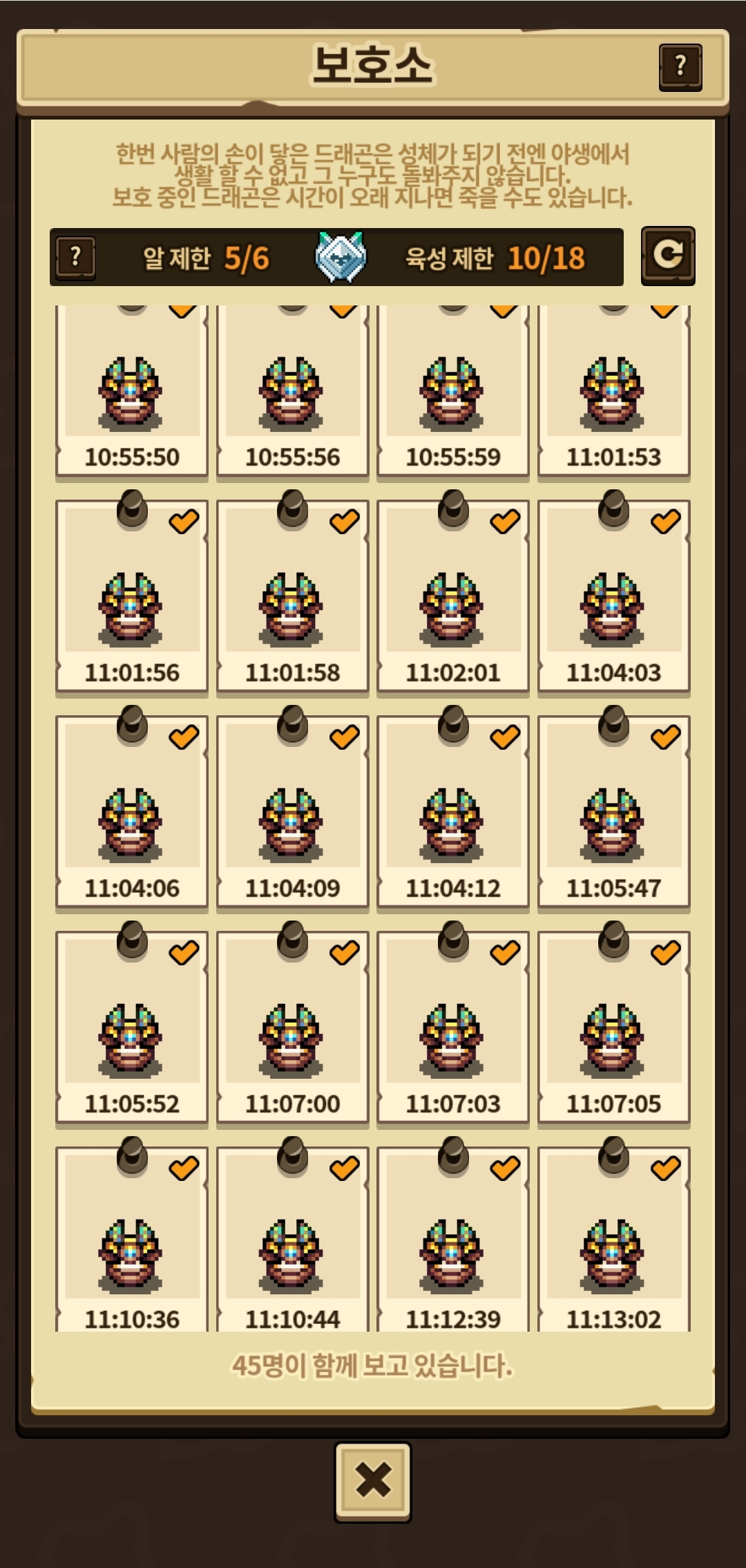Open the dragon card timed 11:04:12
Viewport: 746px width, 1568px height.
[453, 811]
